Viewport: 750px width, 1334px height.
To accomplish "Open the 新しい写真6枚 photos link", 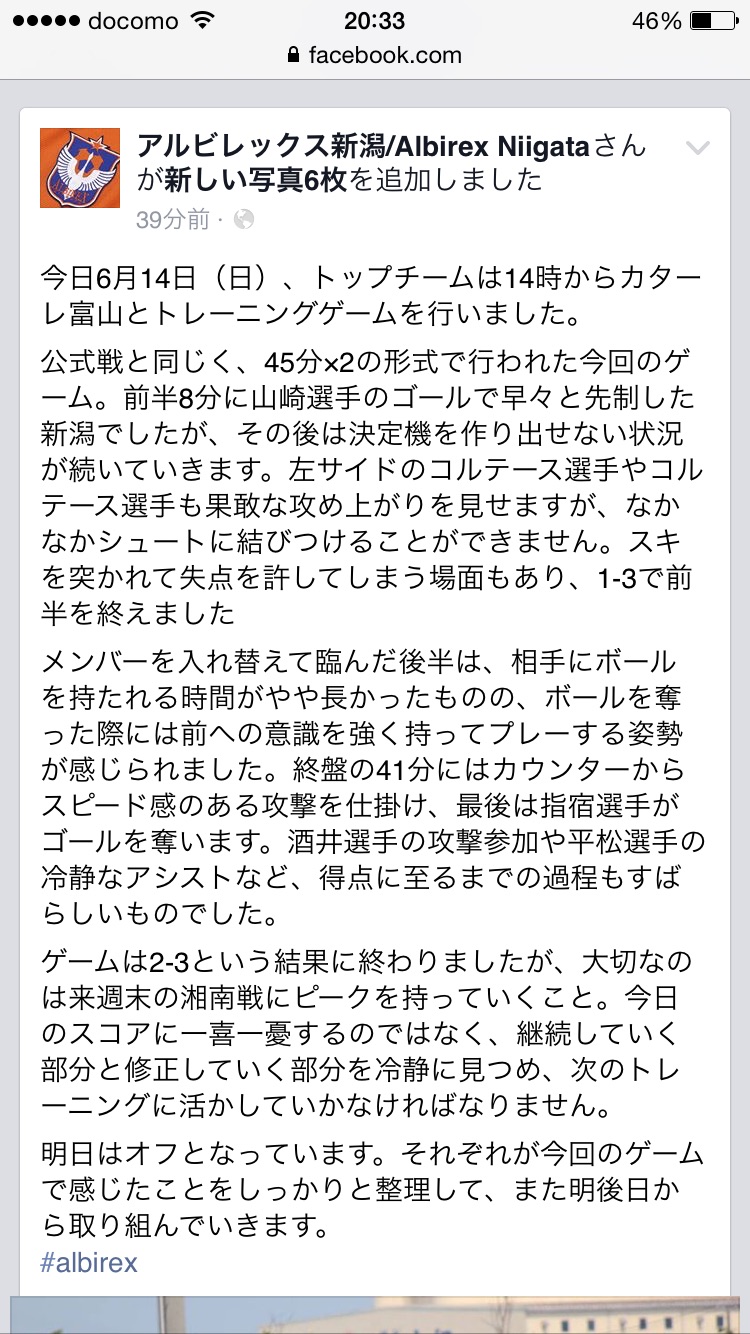I will [257, 180].
